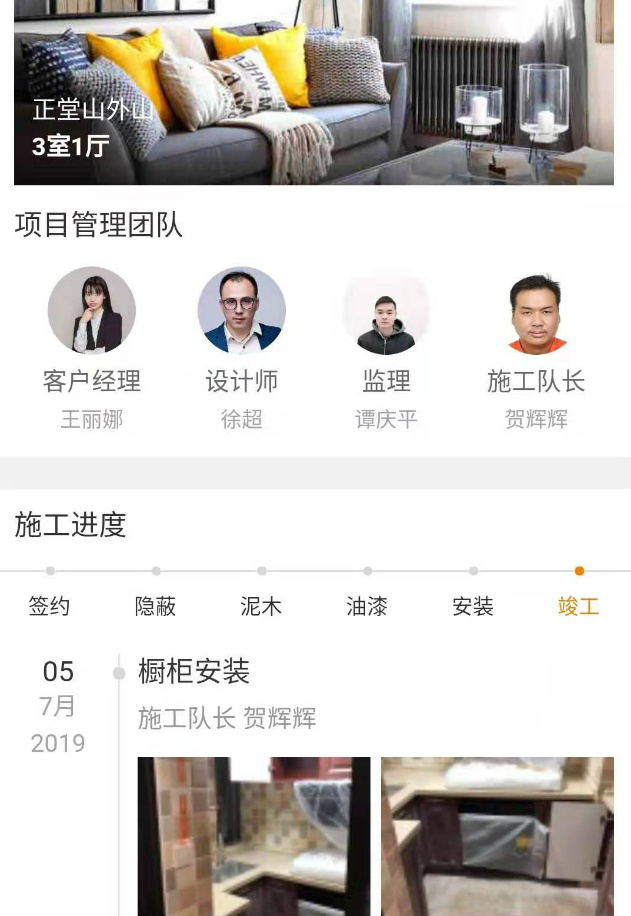This screenshot has width=631, height=916.
Task: Open the first 橱柜安装 photo
Action: click(x=254, y=836)
